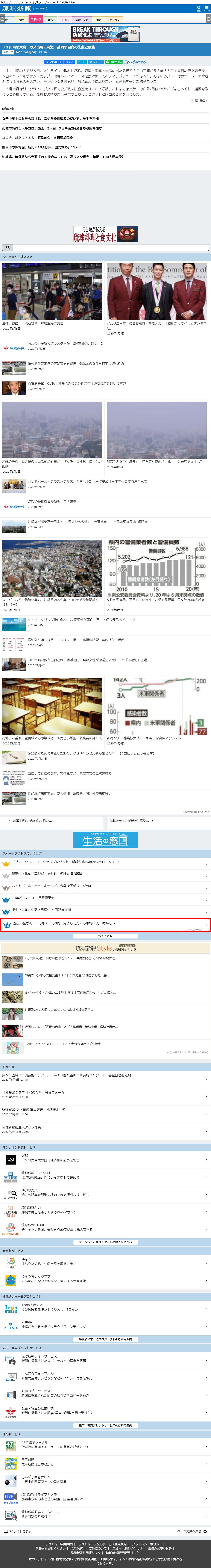This screenshot has height=1568, width=211.
Task: Switch to the スポーツ tab
Action: click(35, 20)
